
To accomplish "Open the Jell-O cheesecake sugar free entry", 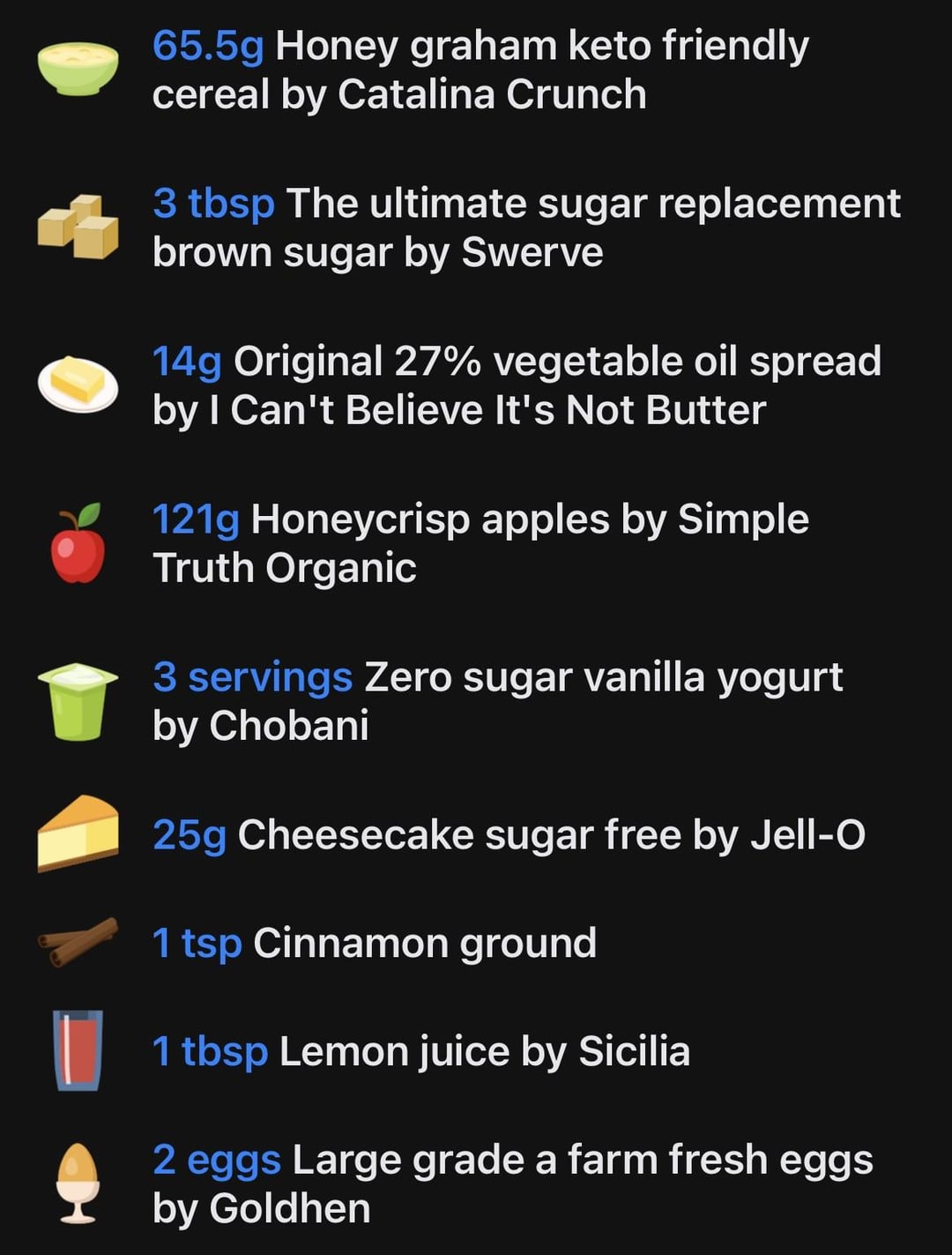I will 509,834.
